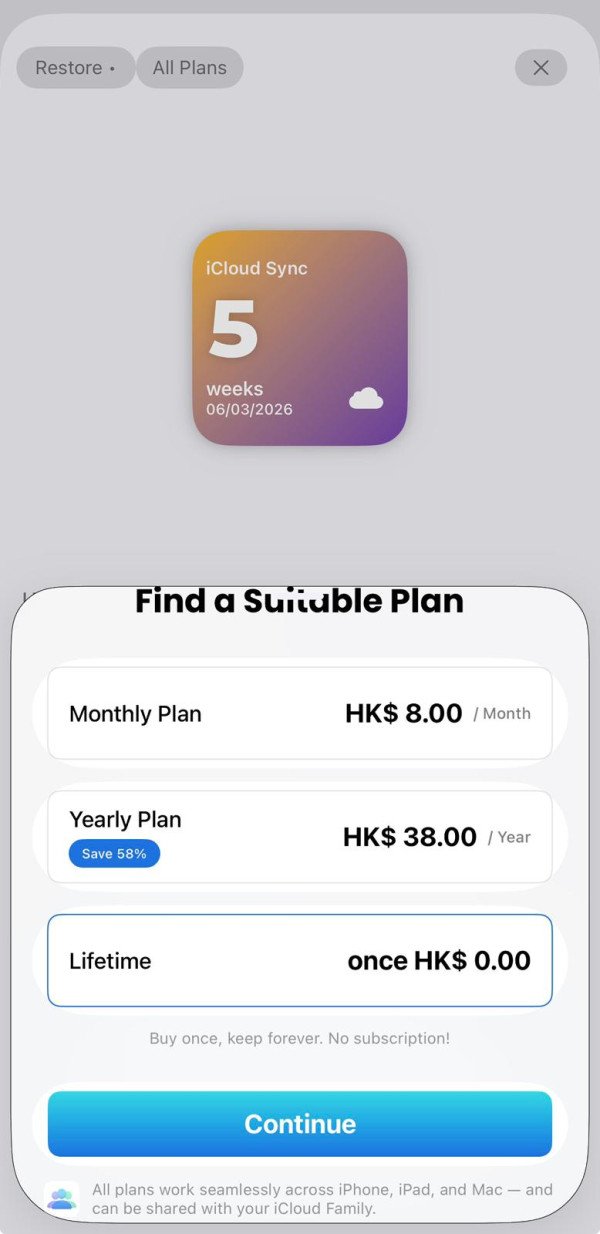
Task: Close the subscription screen
Action: tap(541, 68)
